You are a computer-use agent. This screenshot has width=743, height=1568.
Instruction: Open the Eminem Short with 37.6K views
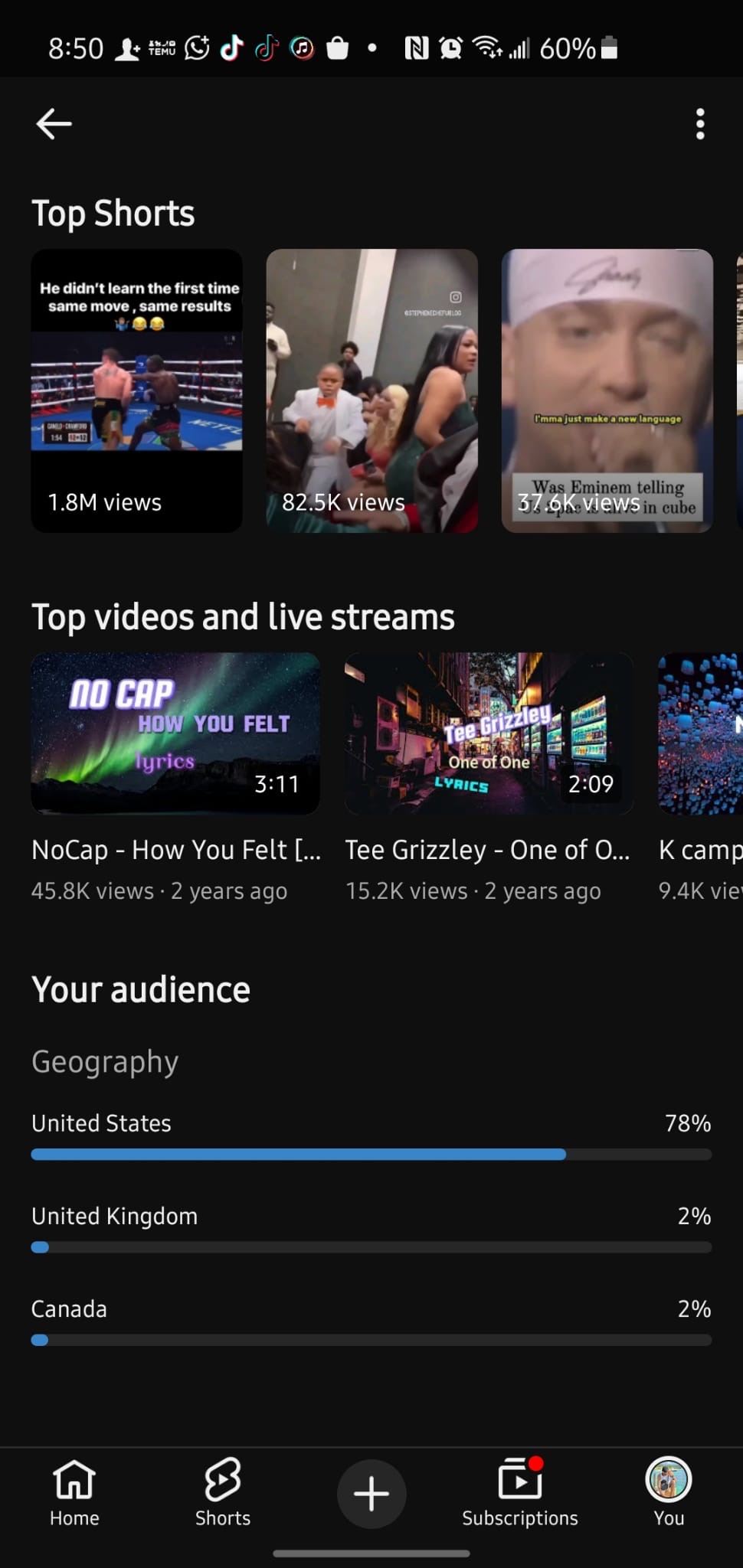coord(607,390)
